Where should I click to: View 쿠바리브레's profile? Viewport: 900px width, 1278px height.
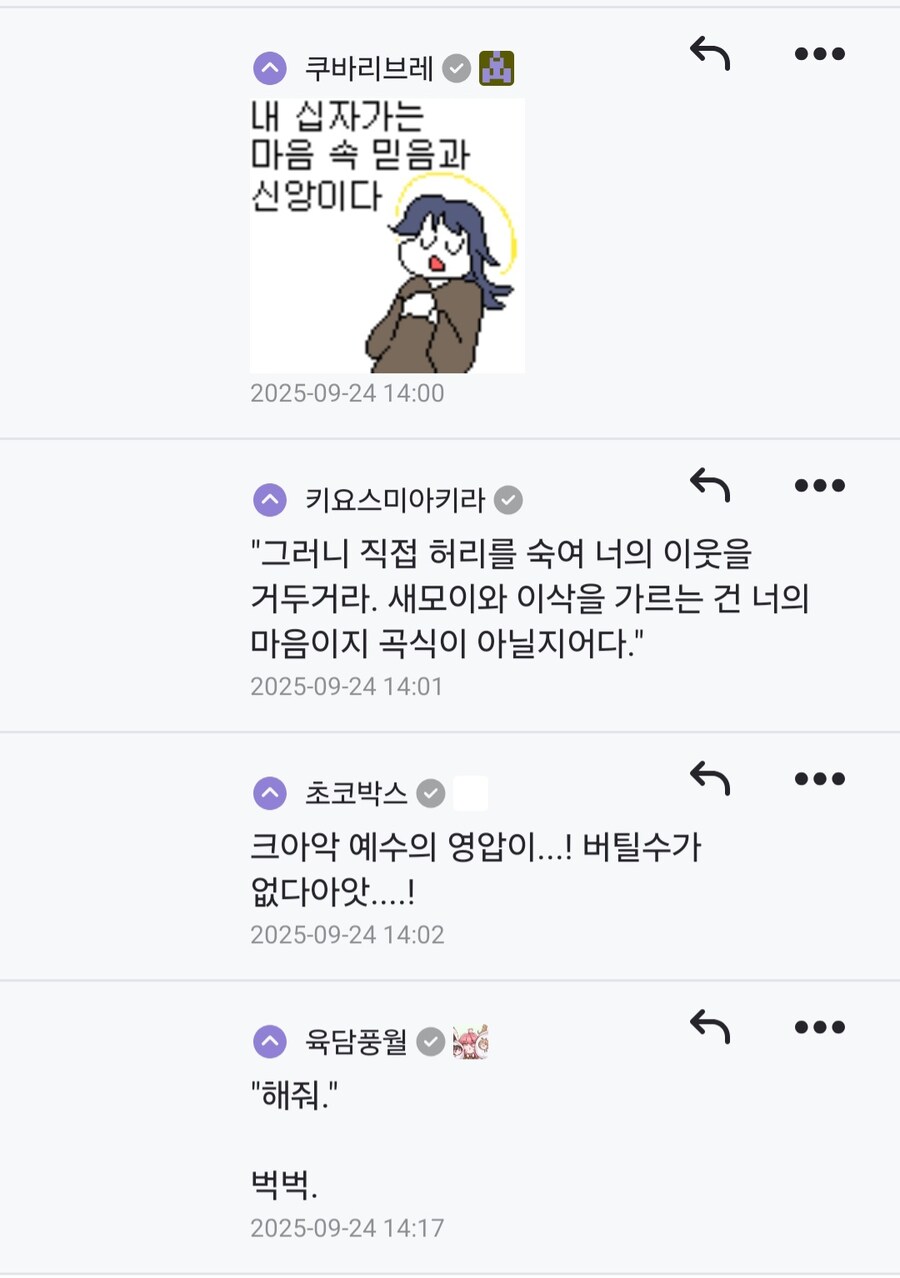coord(369,68)
